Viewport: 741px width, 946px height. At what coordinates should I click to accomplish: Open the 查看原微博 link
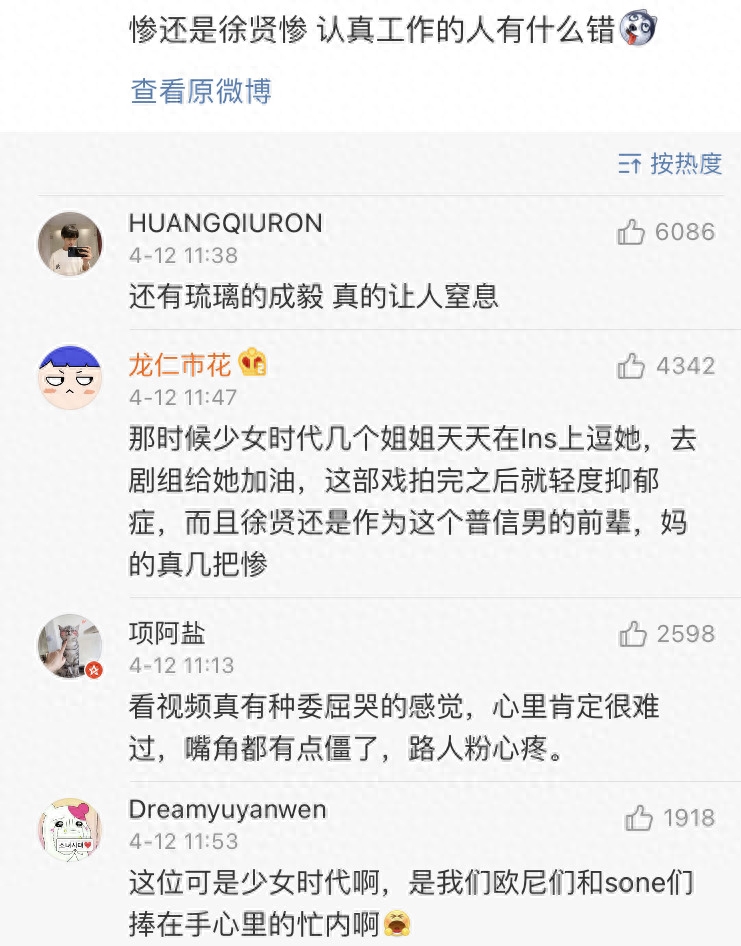[201, 91]
